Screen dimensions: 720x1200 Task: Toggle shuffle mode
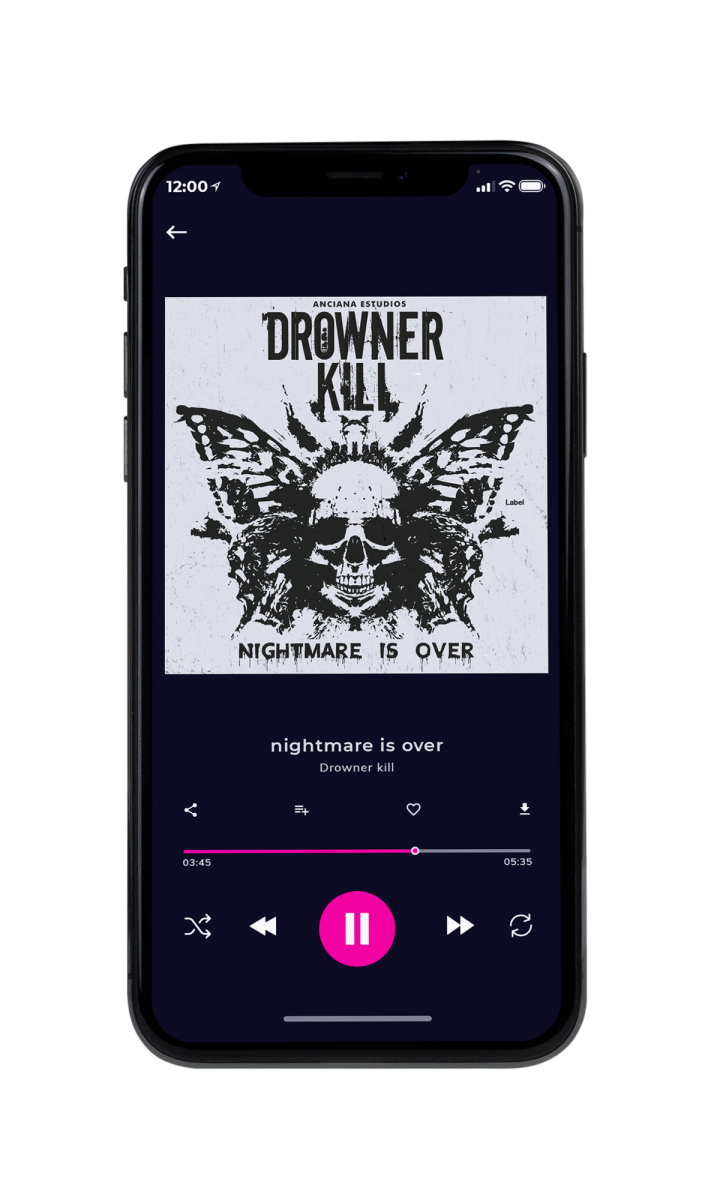(197, 927)
